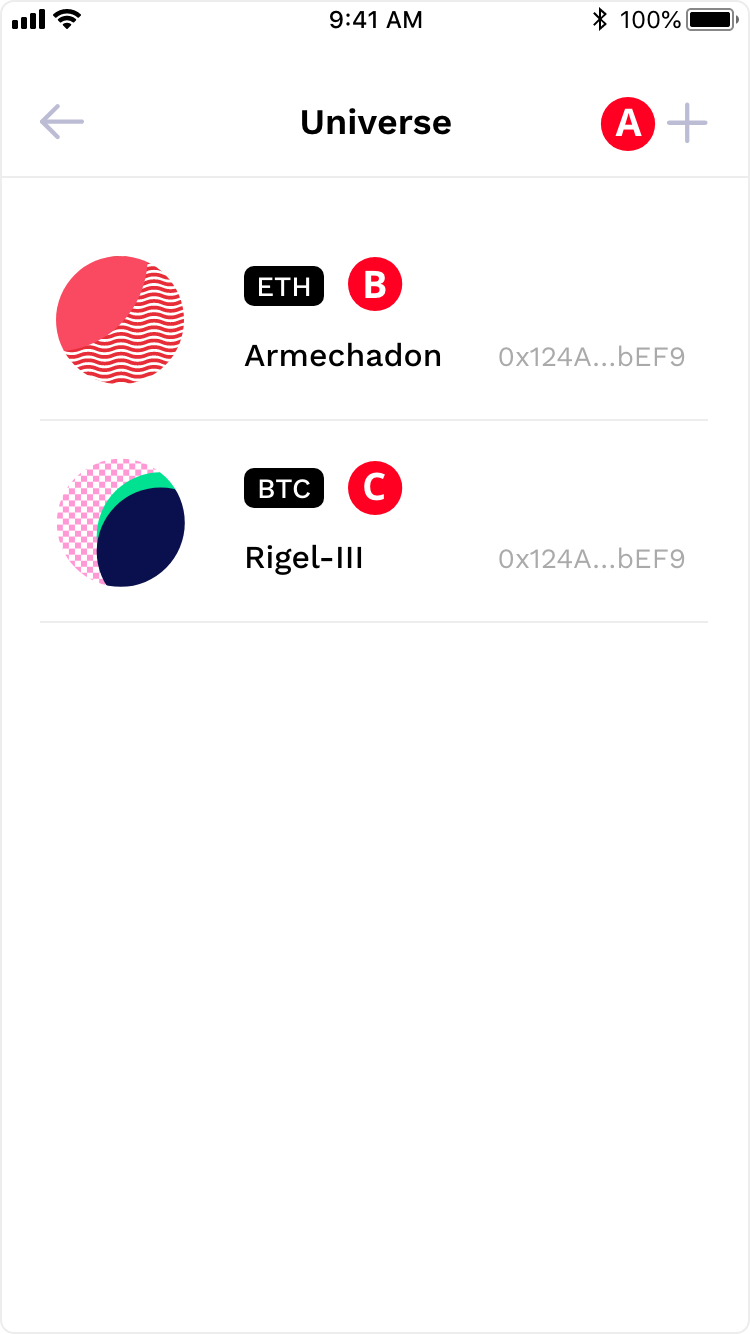
Task: Tap the red C badge beside BTC
Action: [x=375, y=488]
